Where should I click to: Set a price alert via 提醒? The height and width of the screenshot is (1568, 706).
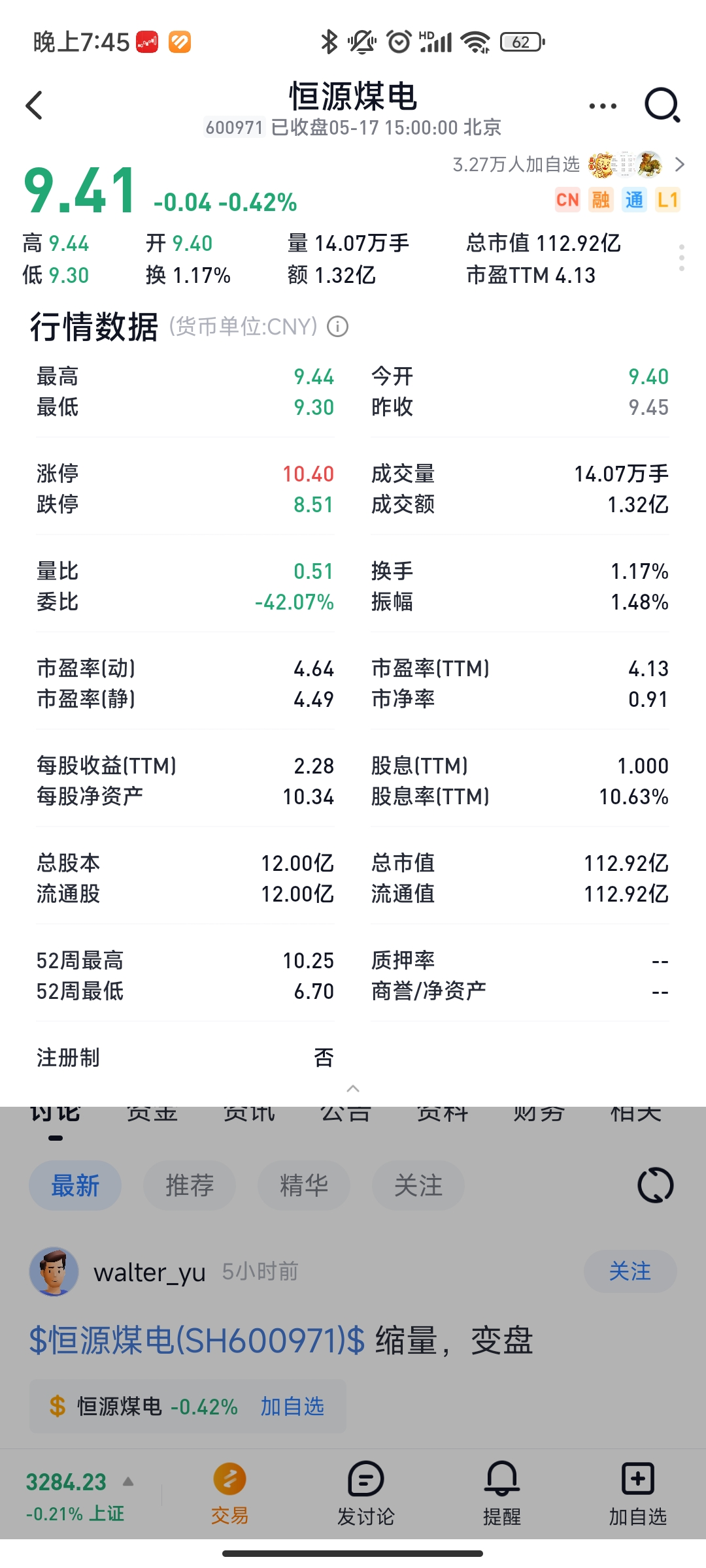[502, 1494]
